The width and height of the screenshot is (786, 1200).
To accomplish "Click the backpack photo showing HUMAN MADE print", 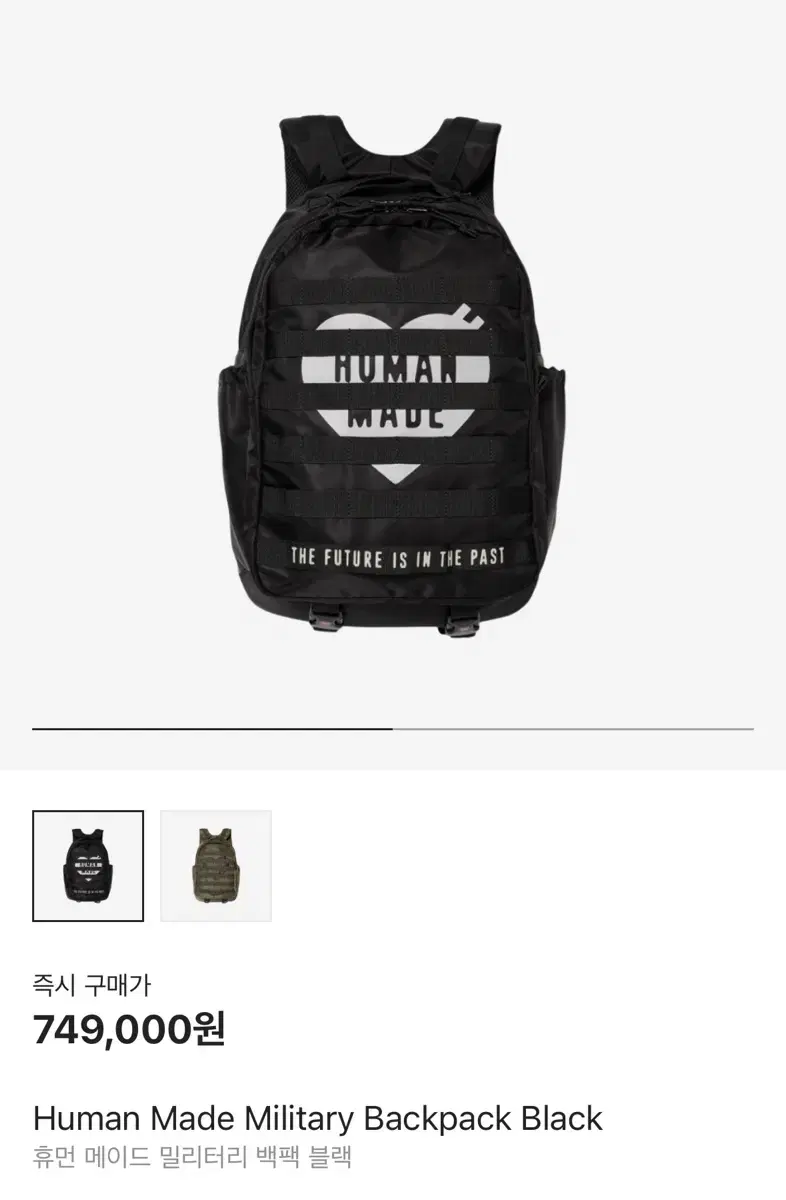I will click(393, 380).
